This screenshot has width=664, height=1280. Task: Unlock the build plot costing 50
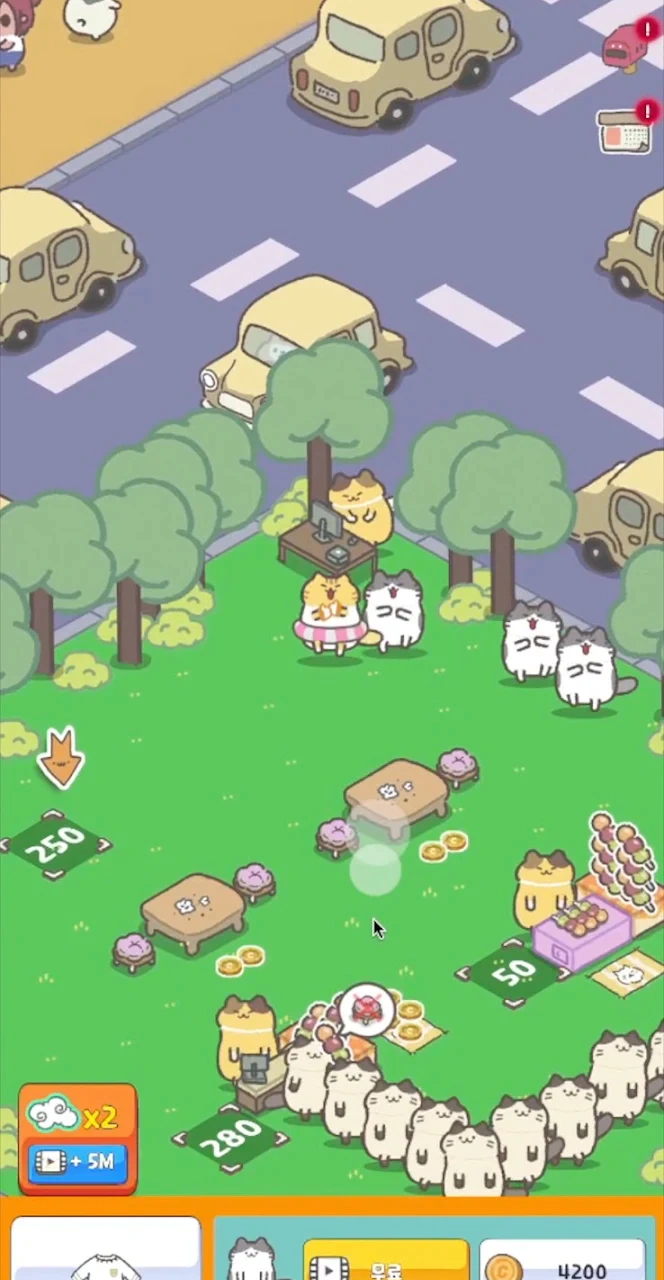coord(513,972)
